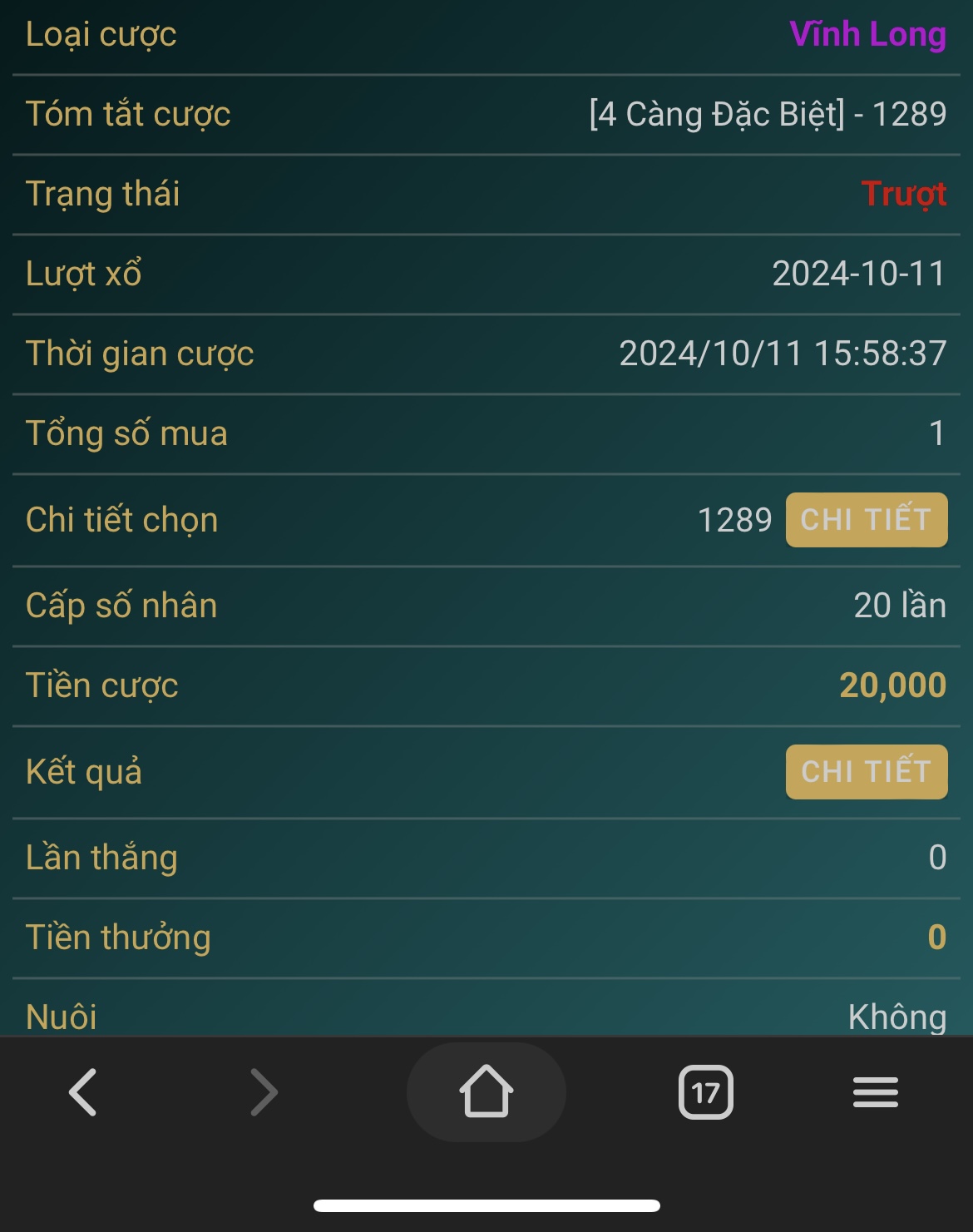View CHI TIẾT for Kết quả
973x1232 pixels.
click(x=866, y=772)
